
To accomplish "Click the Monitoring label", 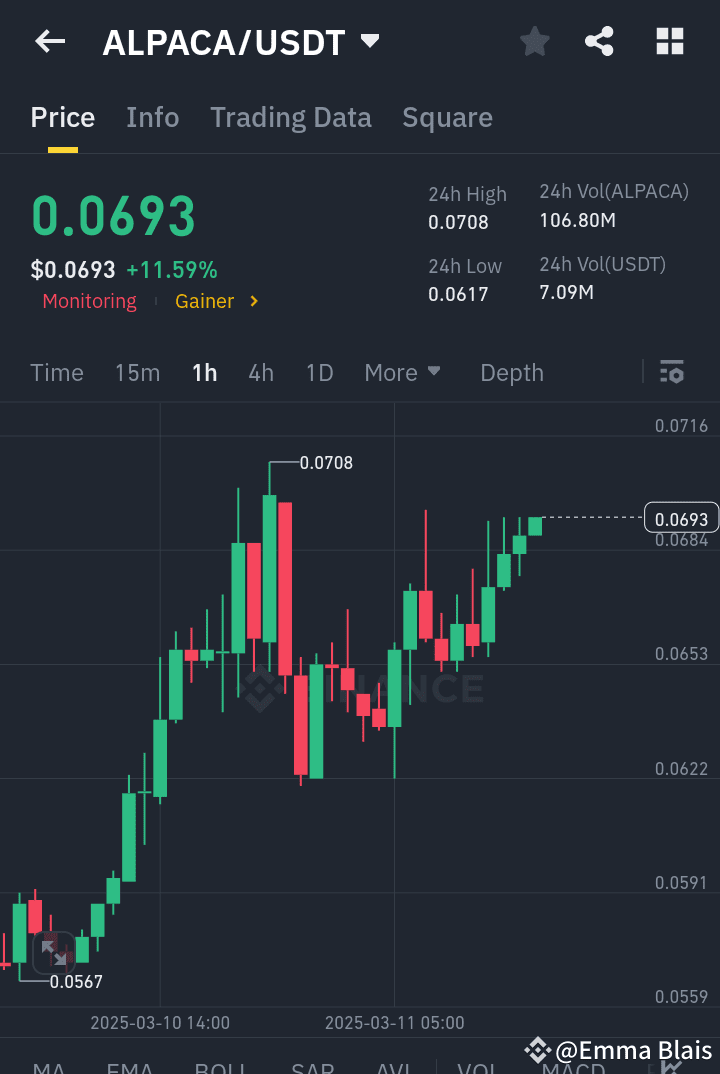I will [89, 300].
